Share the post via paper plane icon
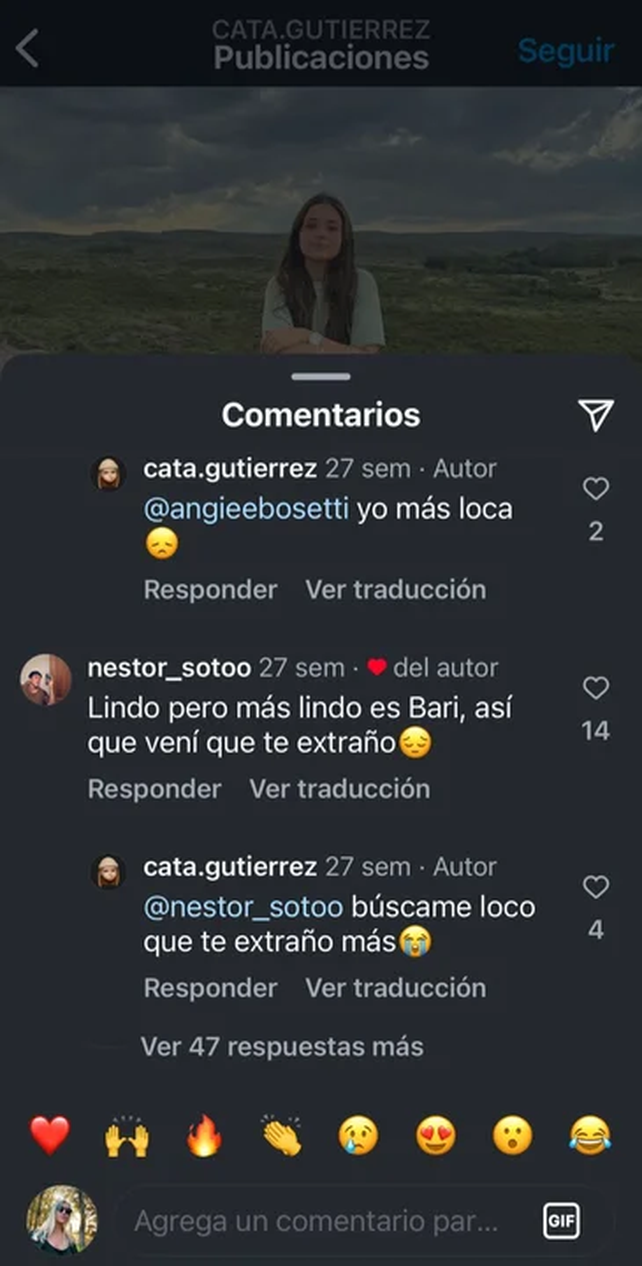The height and width of the screenshot is (1266, 642). (x=596, y=414)
